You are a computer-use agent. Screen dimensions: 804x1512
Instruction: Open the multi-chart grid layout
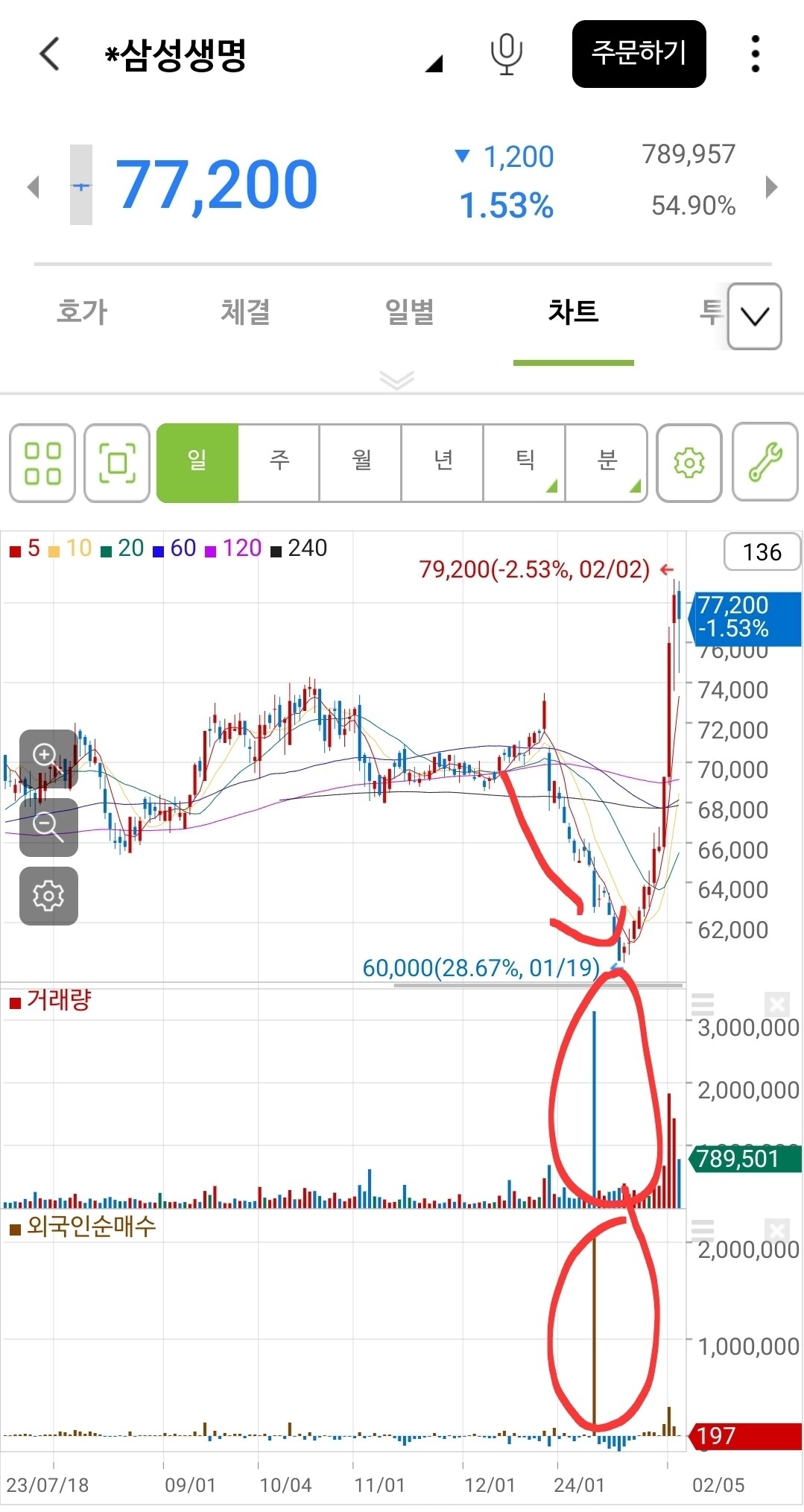click(42, 463)
